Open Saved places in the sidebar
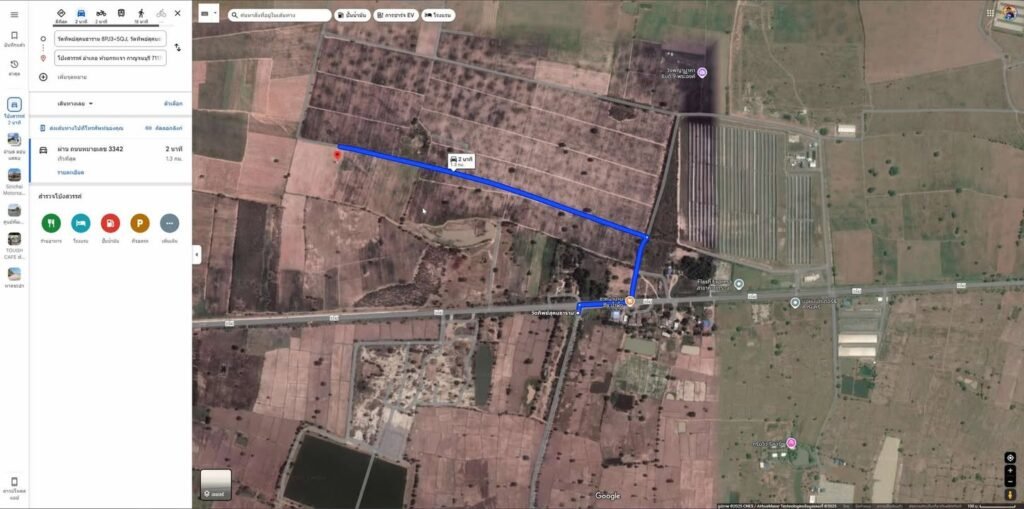Viewport: 1024px width, 509px height. 14,38
